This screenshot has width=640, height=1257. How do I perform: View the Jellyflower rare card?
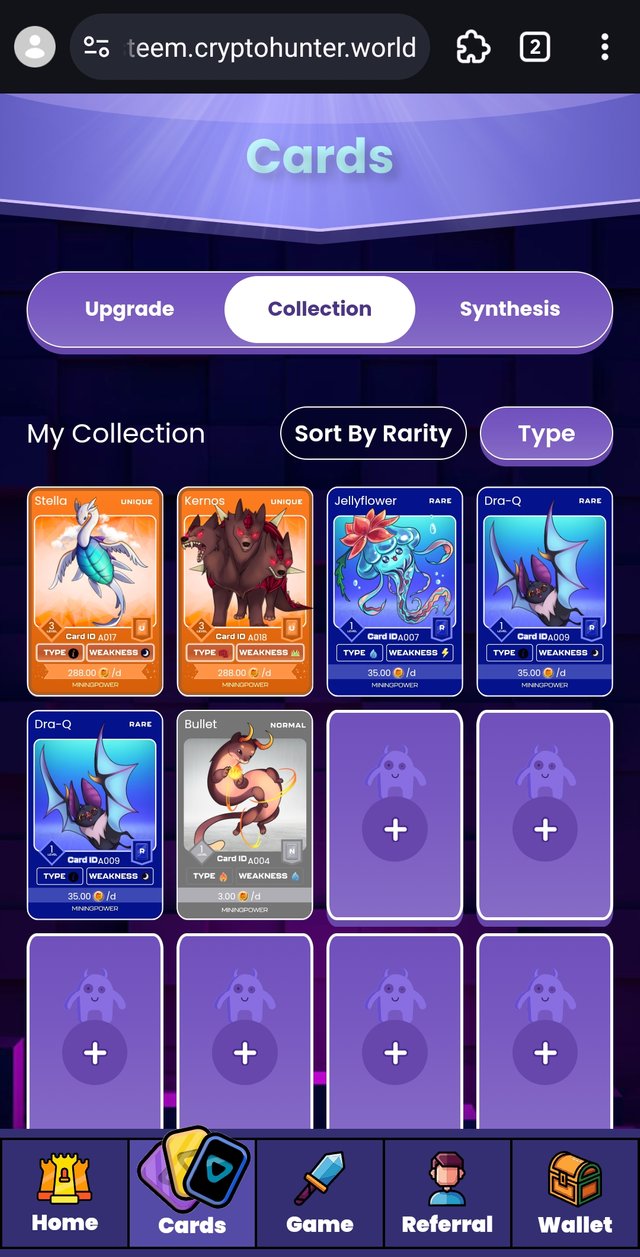pos(395,590)
